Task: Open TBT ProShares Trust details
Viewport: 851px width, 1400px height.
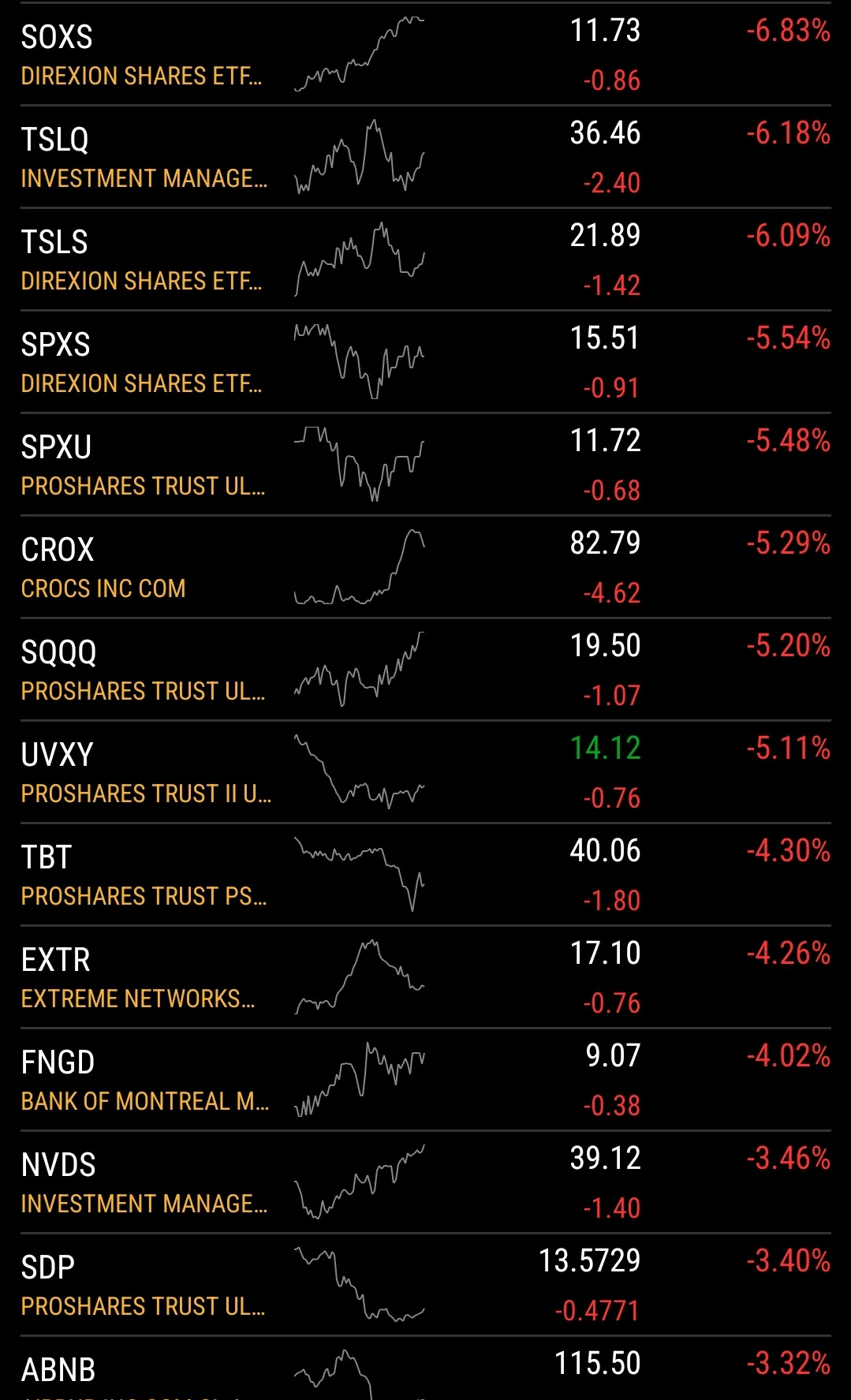Action: click(x=425, y=874)
